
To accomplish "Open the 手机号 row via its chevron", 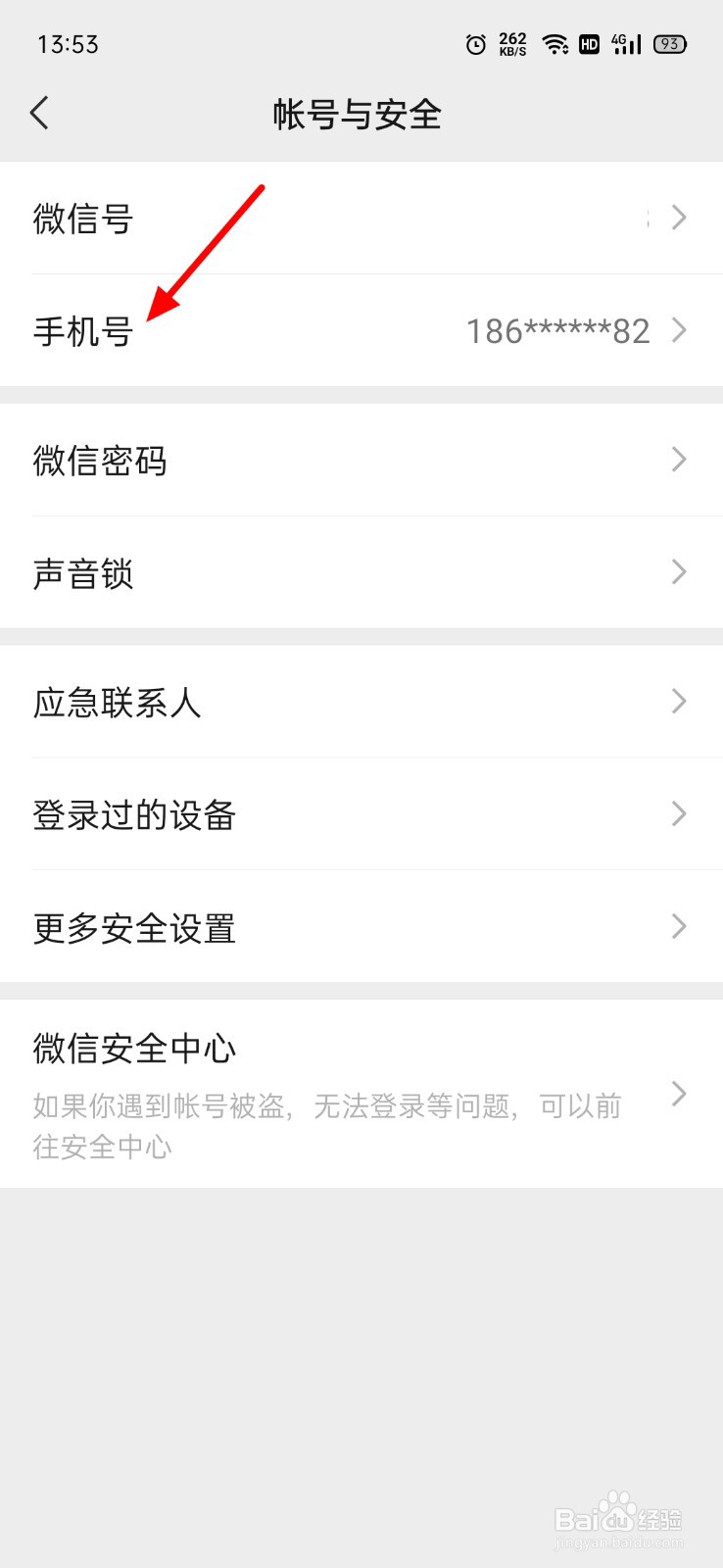I will pos(680,330).
